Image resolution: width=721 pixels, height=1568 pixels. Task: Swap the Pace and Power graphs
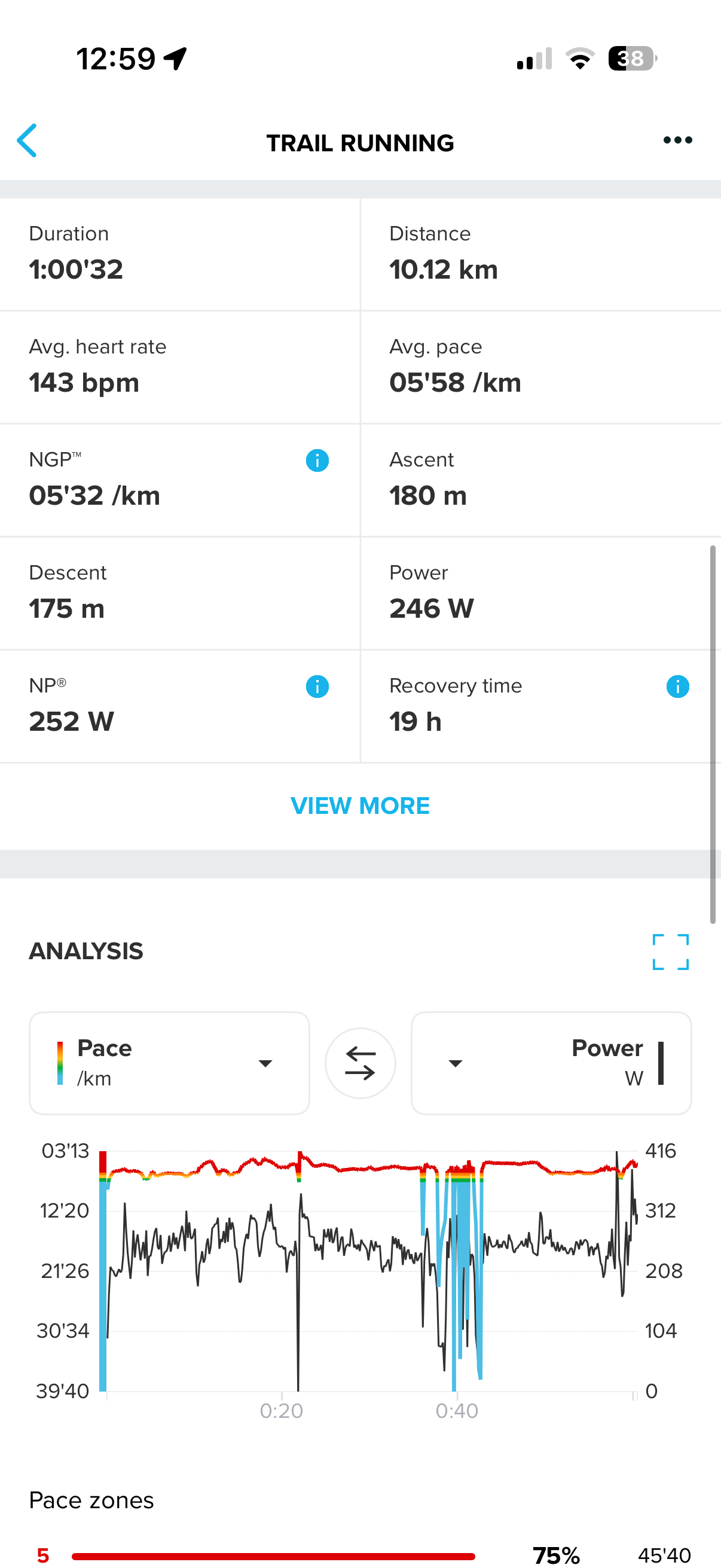coord(360,1063)
